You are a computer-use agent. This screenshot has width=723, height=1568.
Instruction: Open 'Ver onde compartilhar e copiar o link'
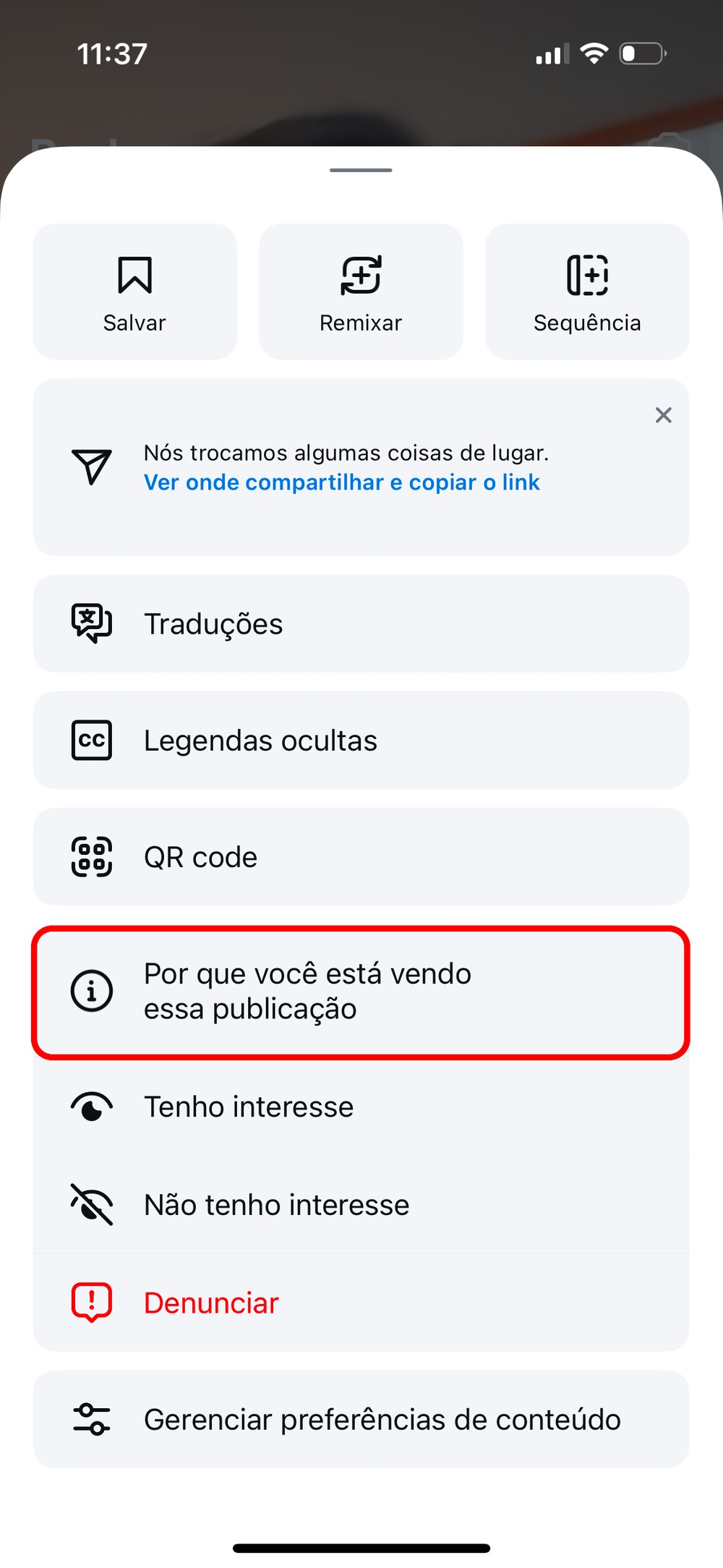(342, 482)
